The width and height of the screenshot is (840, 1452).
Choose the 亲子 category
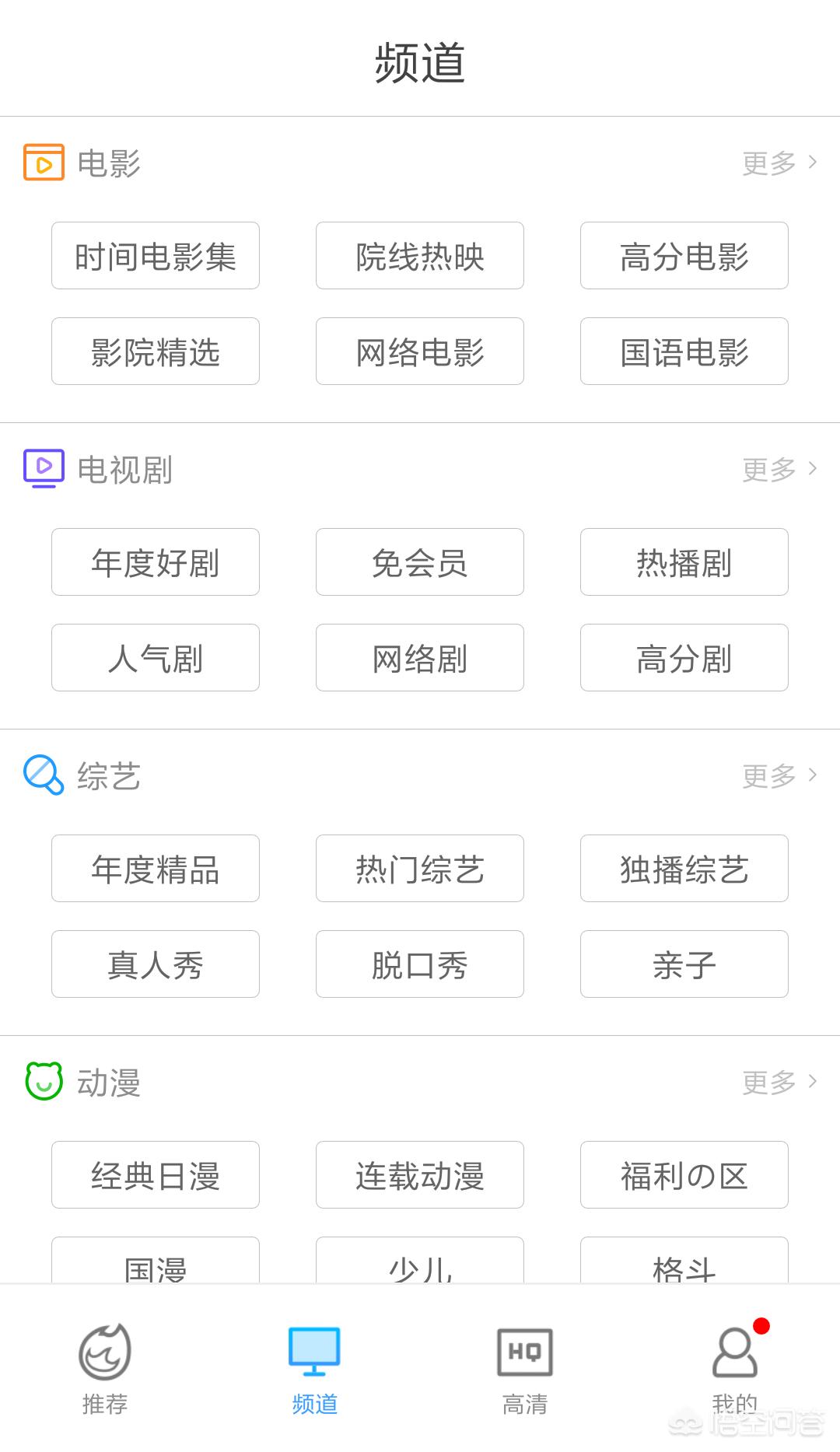click(x=684, y=964)
